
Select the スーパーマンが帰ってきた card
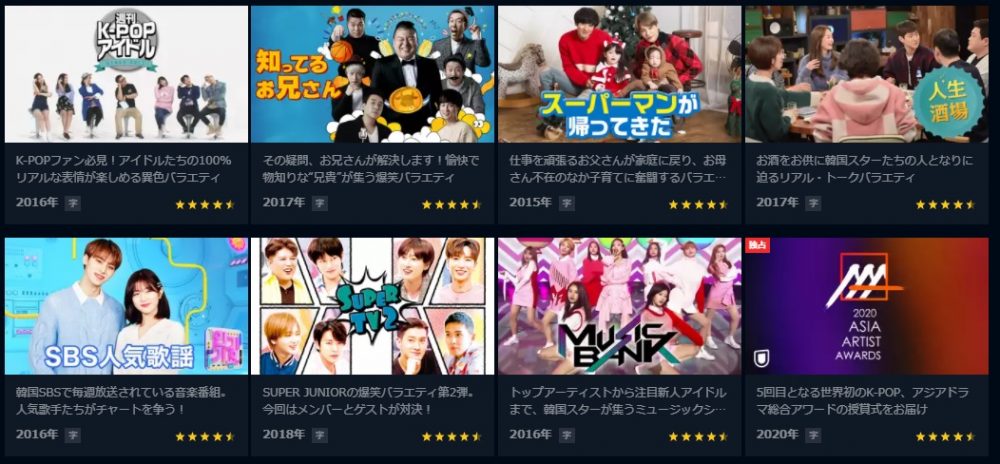[x=619, y=75]
